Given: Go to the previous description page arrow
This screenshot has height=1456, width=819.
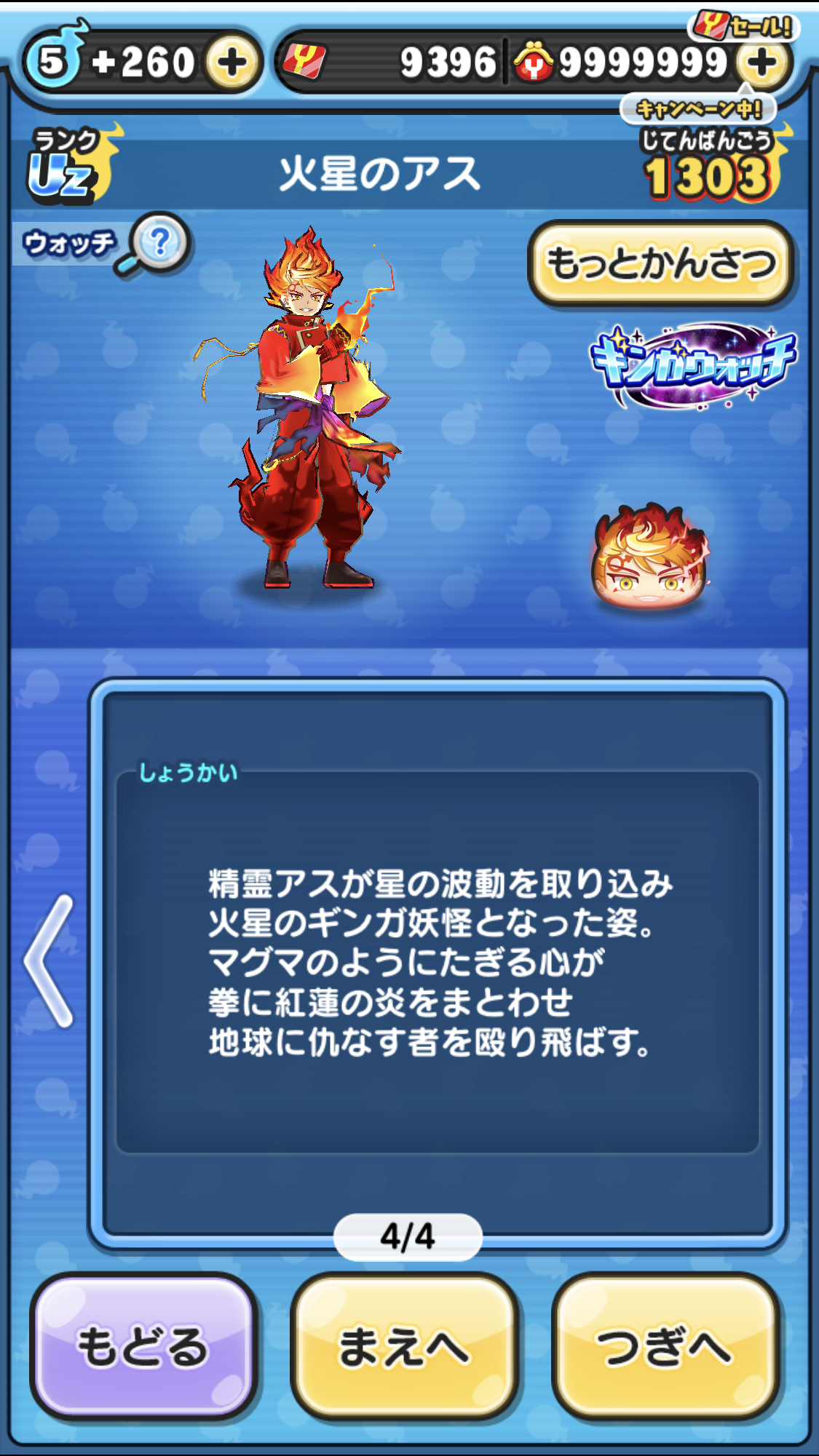Looking at the screenshot, I should click(x=50, y=960).
